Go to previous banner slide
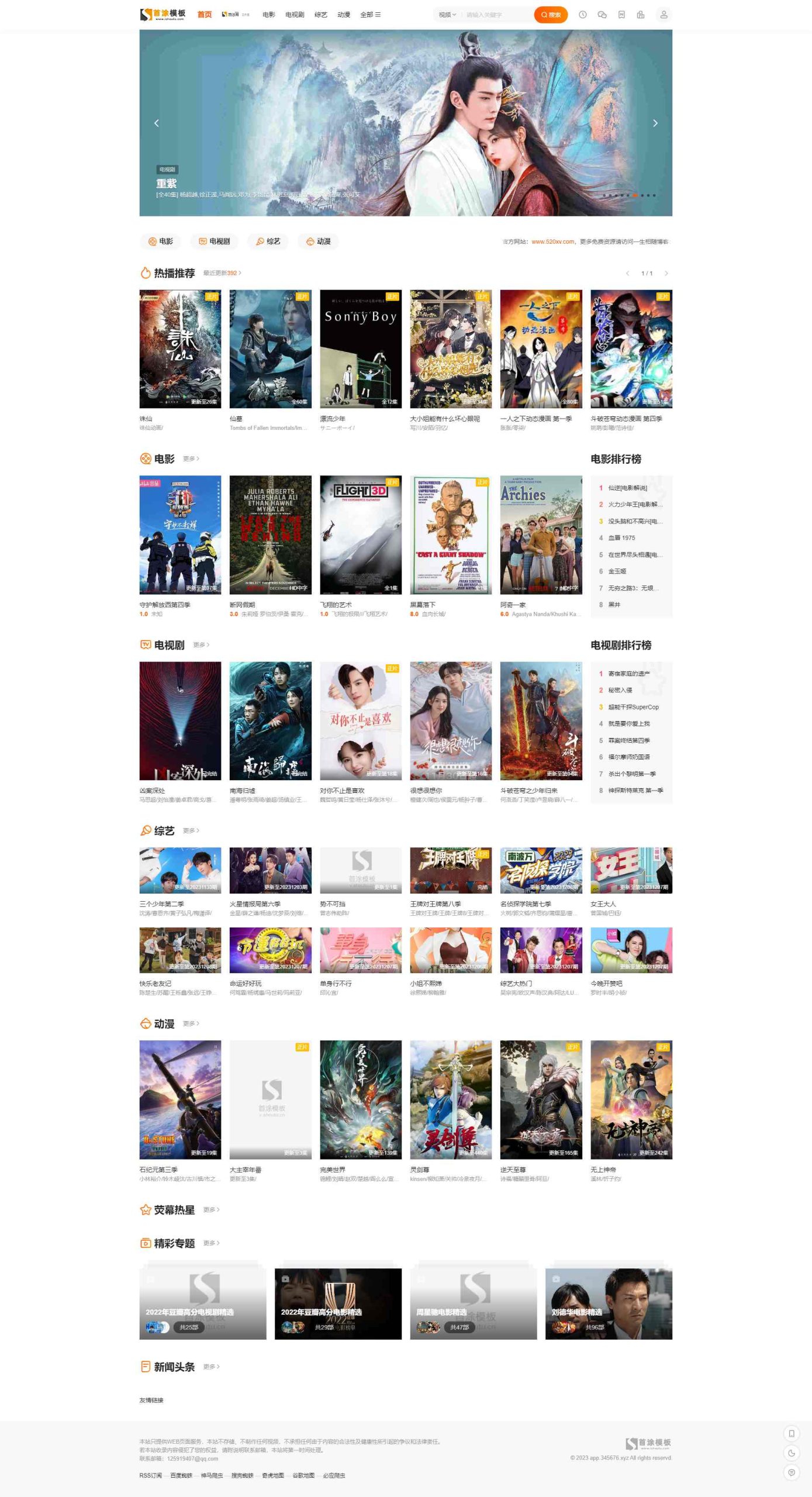The image size is (812, 1497). coord(156,123)
